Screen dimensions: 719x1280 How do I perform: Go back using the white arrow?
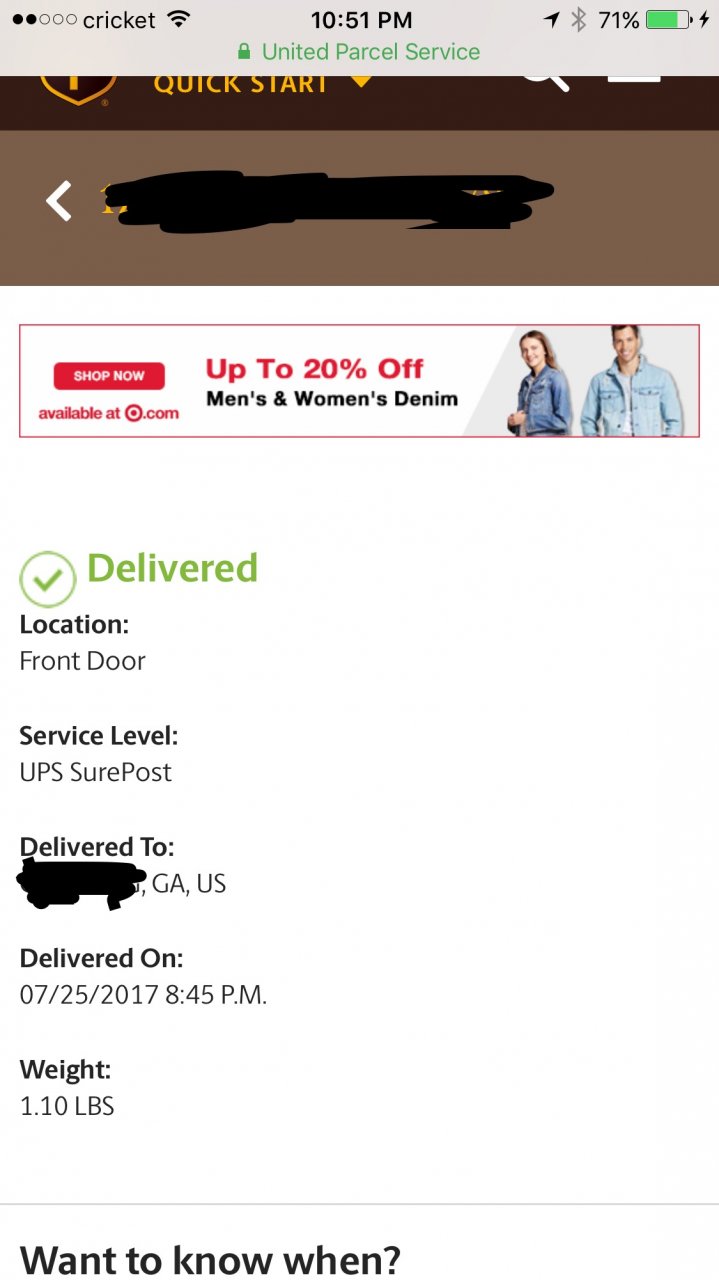coord(59,201)
